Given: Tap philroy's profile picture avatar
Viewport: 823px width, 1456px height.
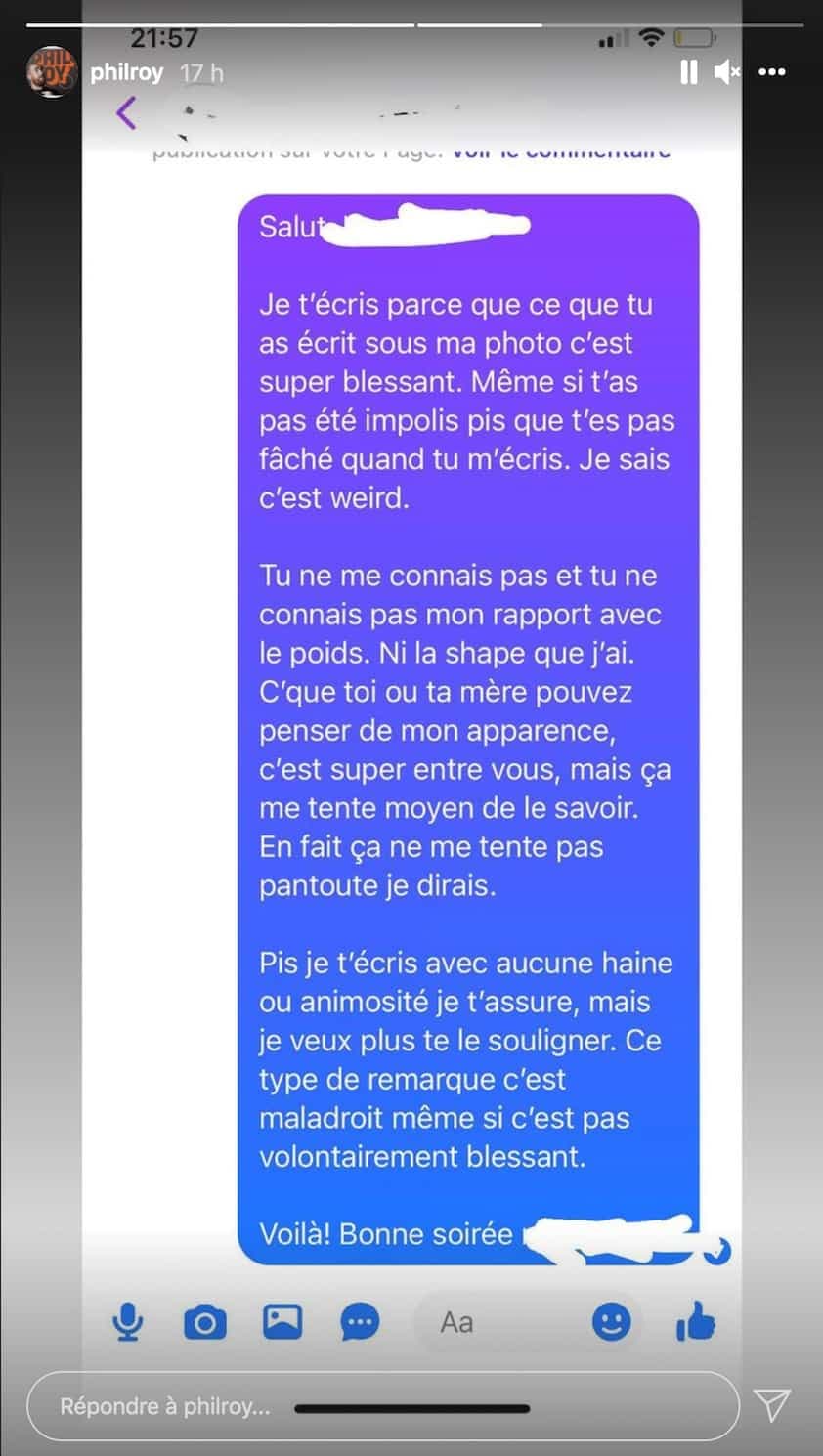Looking at the screenshot, I should coord(52,71).
